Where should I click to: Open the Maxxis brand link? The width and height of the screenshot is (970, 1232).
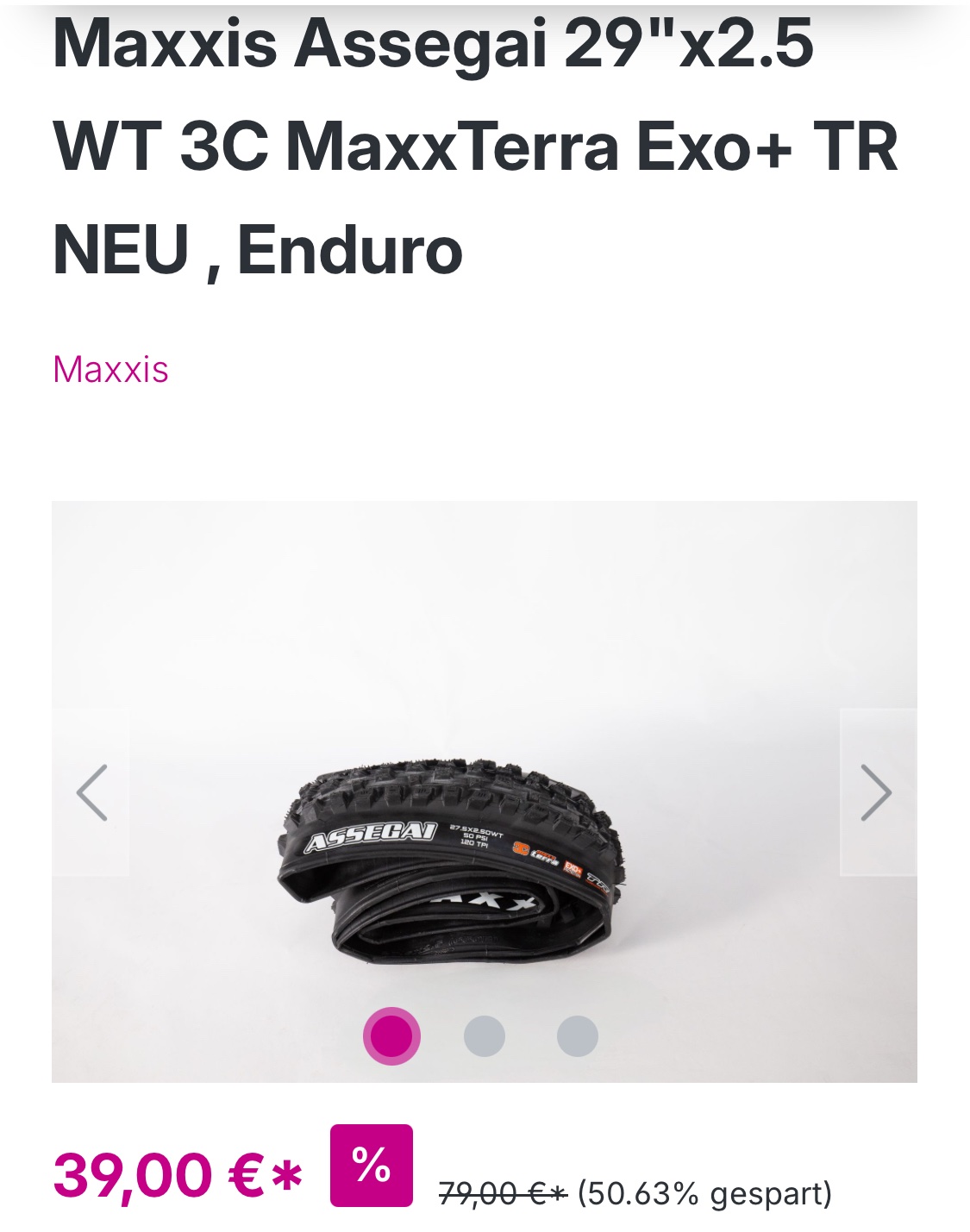tap(110, 369)
